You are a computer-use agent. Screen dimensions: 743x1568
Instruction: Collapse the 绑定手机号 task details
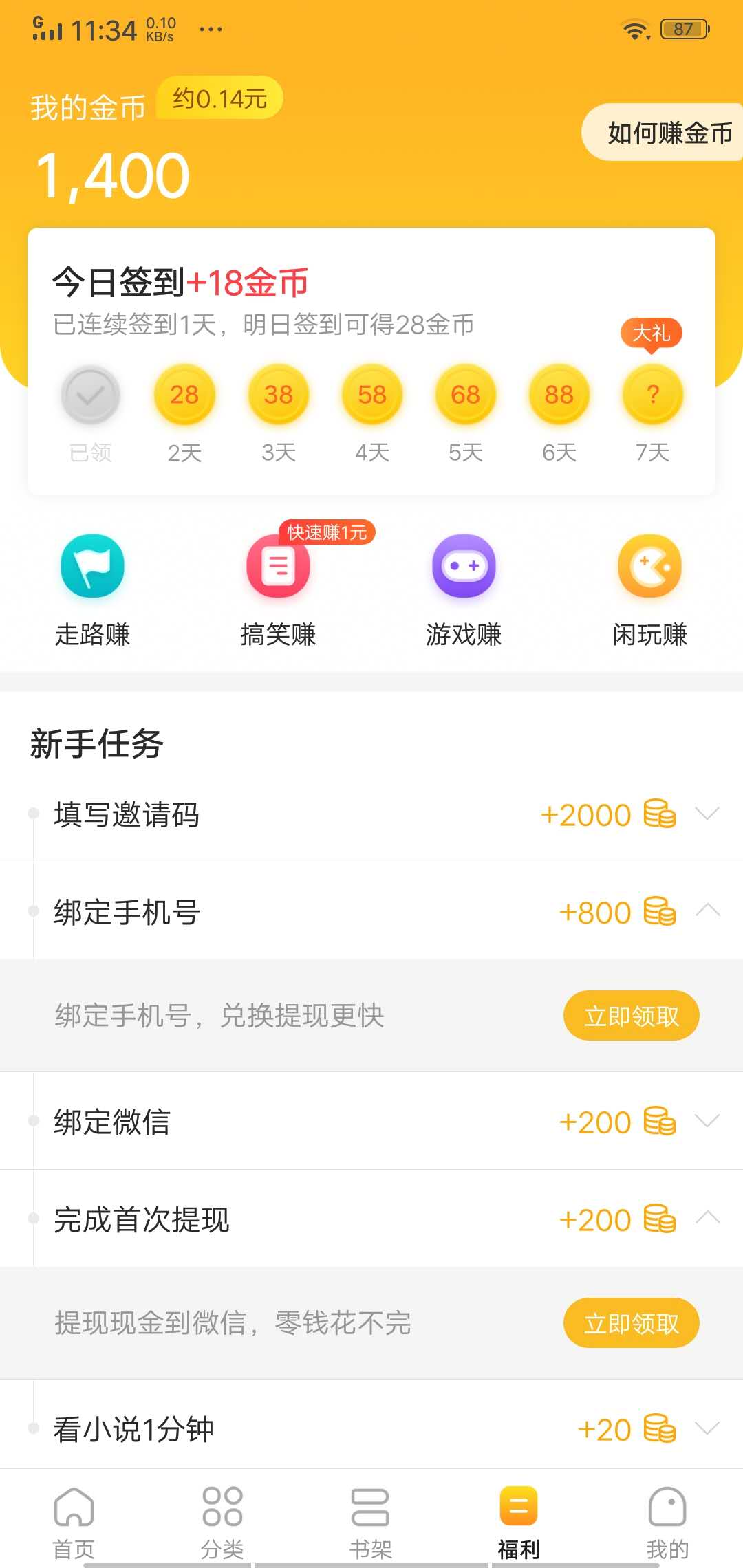pos(707,913)
